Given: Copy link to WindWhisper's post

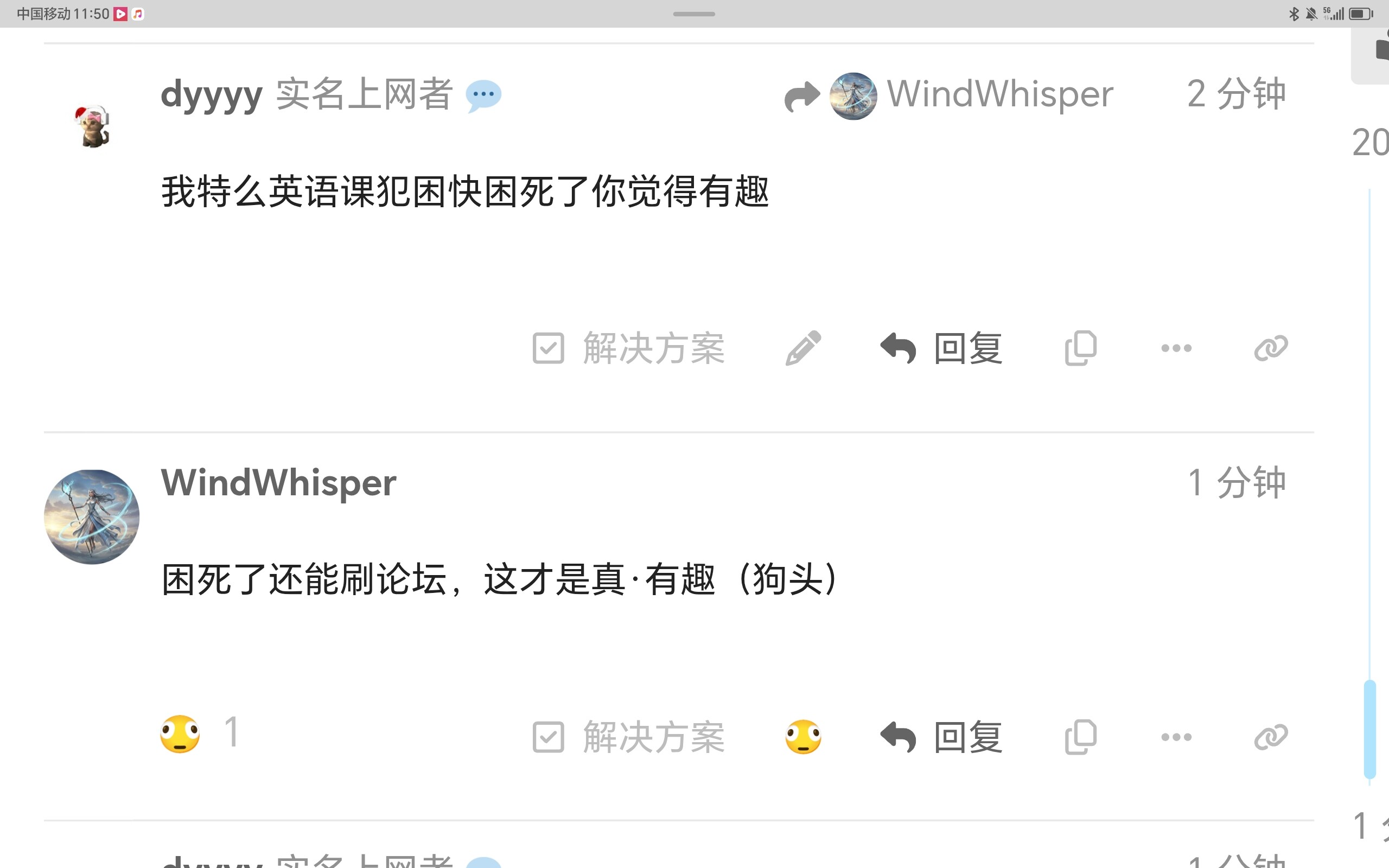Looking at the screenshot, I should pos(1271,737).
